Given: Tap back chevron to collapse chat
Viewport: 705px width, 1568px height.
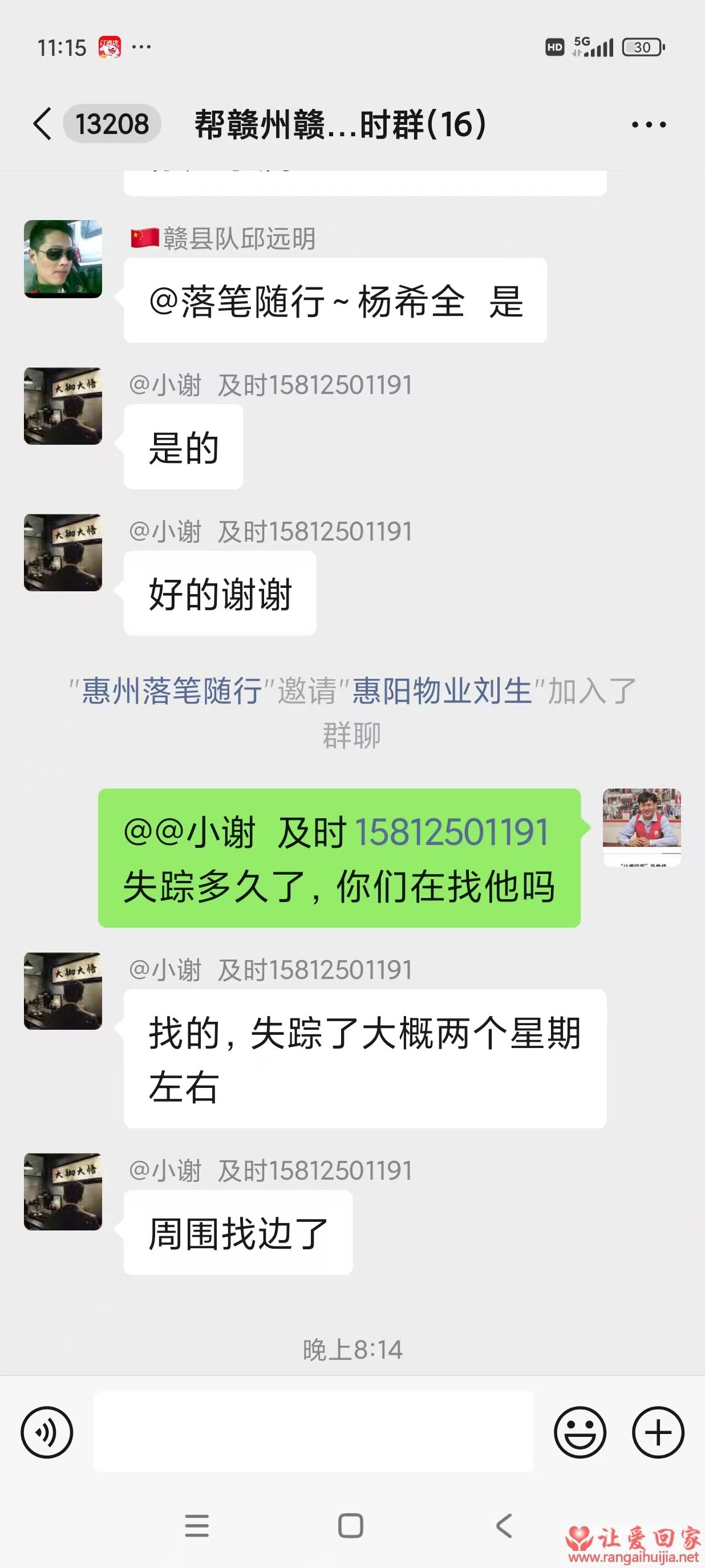Looking at the screenshot, I should point(42,124).
